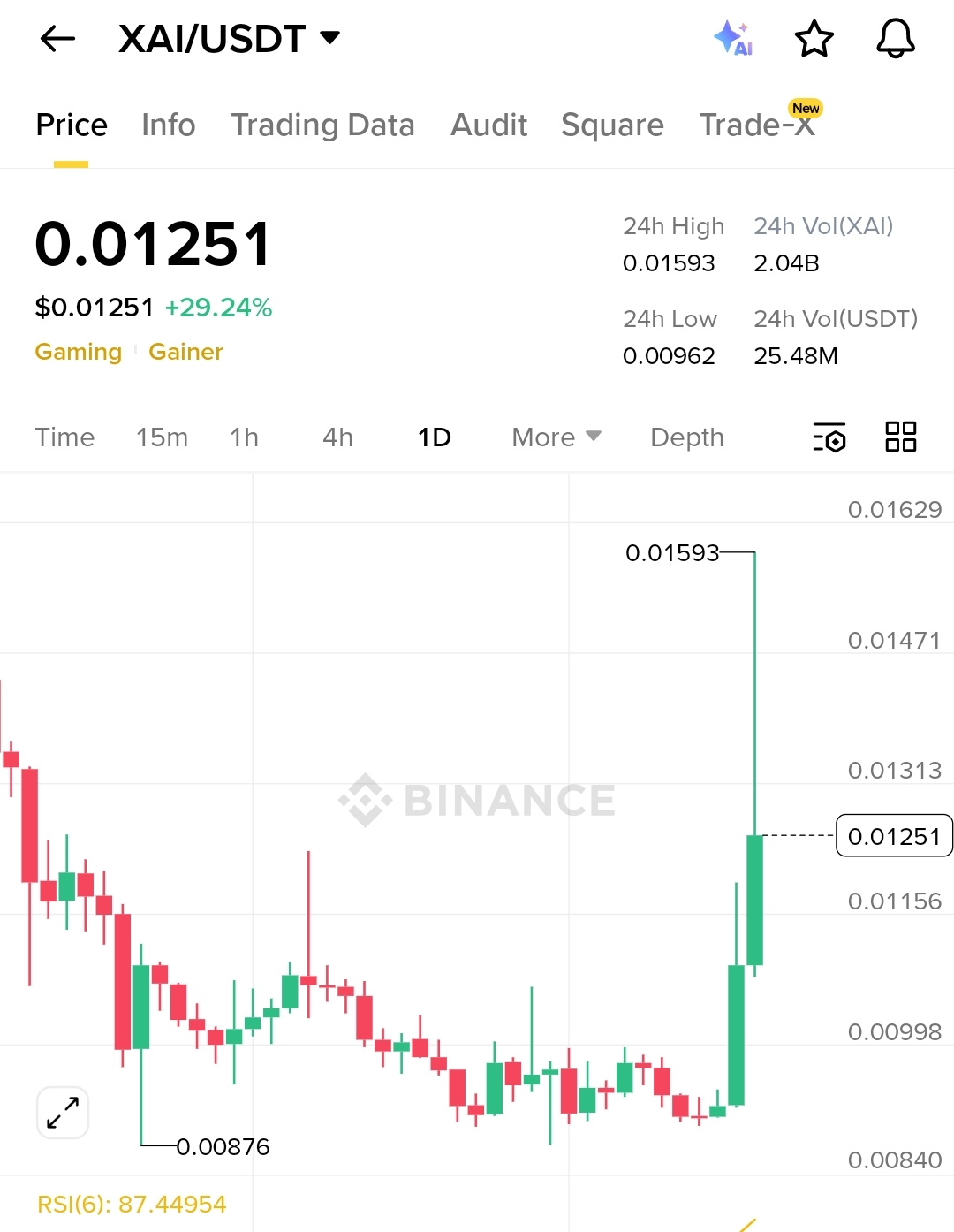Switch chart interval to 15m
This screenshot has width=954, height=1232.
163,437
